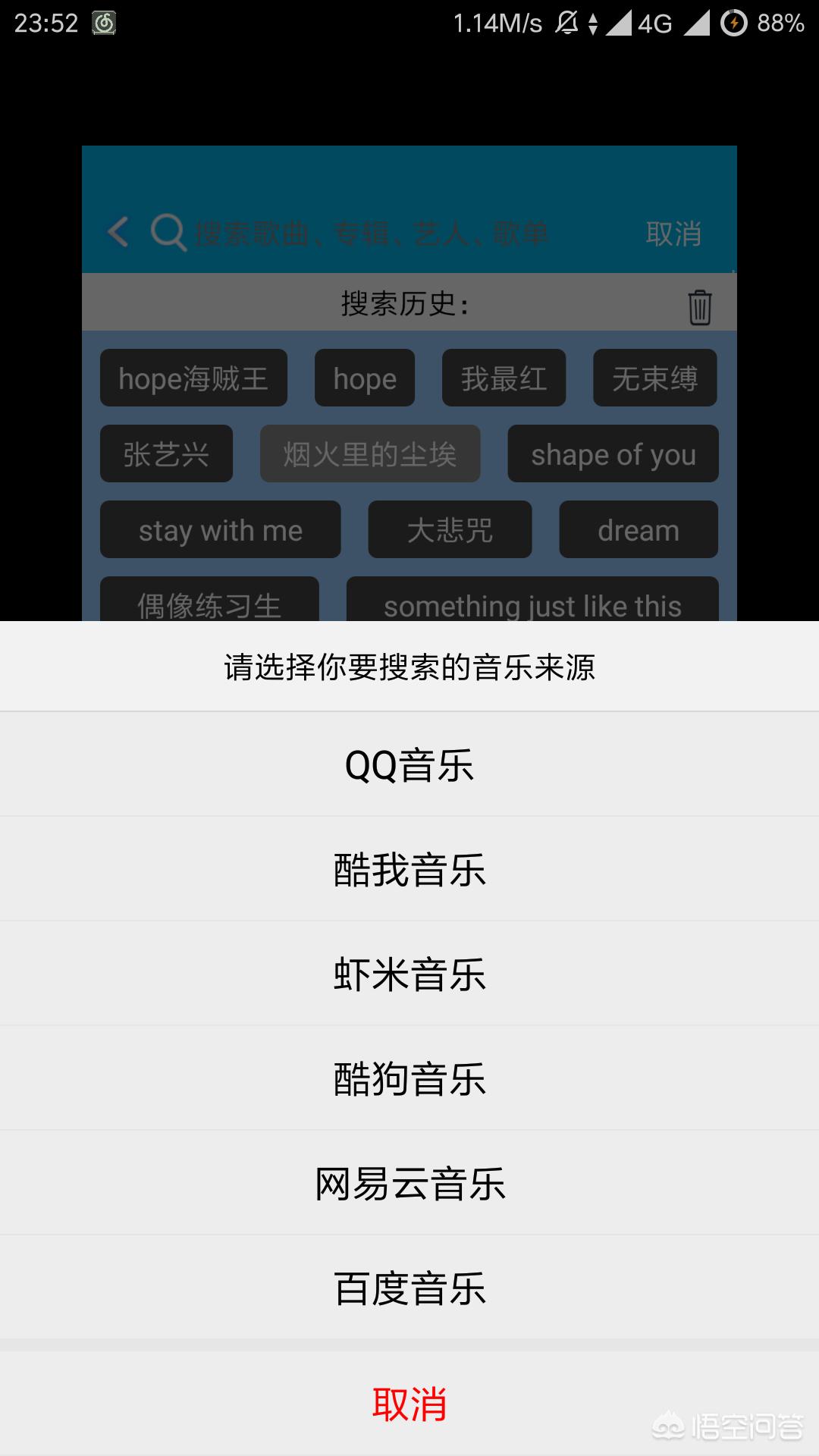
Task: Select QQ音乐 as the music source
Action: click(409, 764)
